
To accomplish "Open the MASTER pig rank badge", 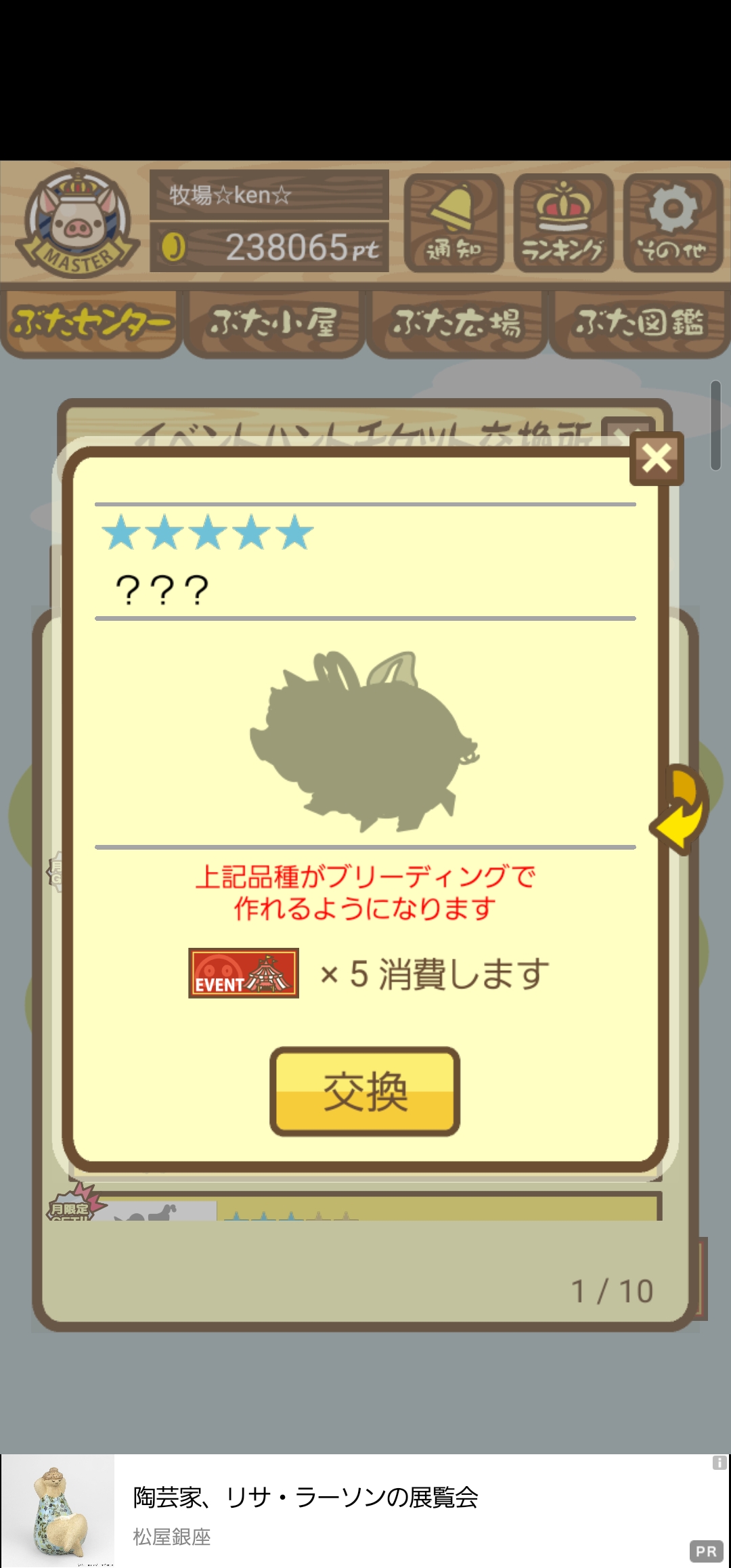I will click(x=78, y=223).
